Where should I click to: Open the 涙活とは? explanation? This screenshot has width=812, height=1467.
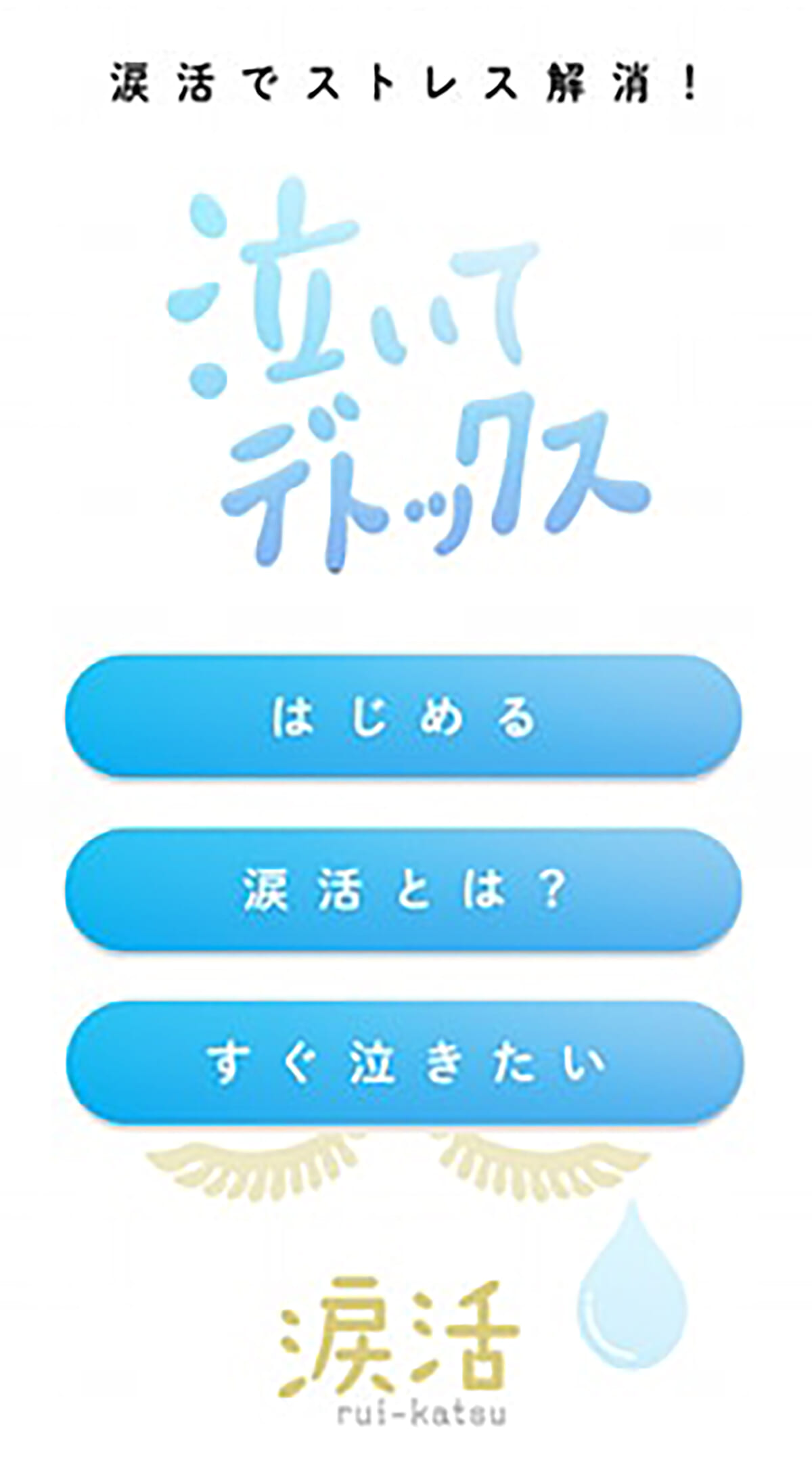(x=404, y=890)
